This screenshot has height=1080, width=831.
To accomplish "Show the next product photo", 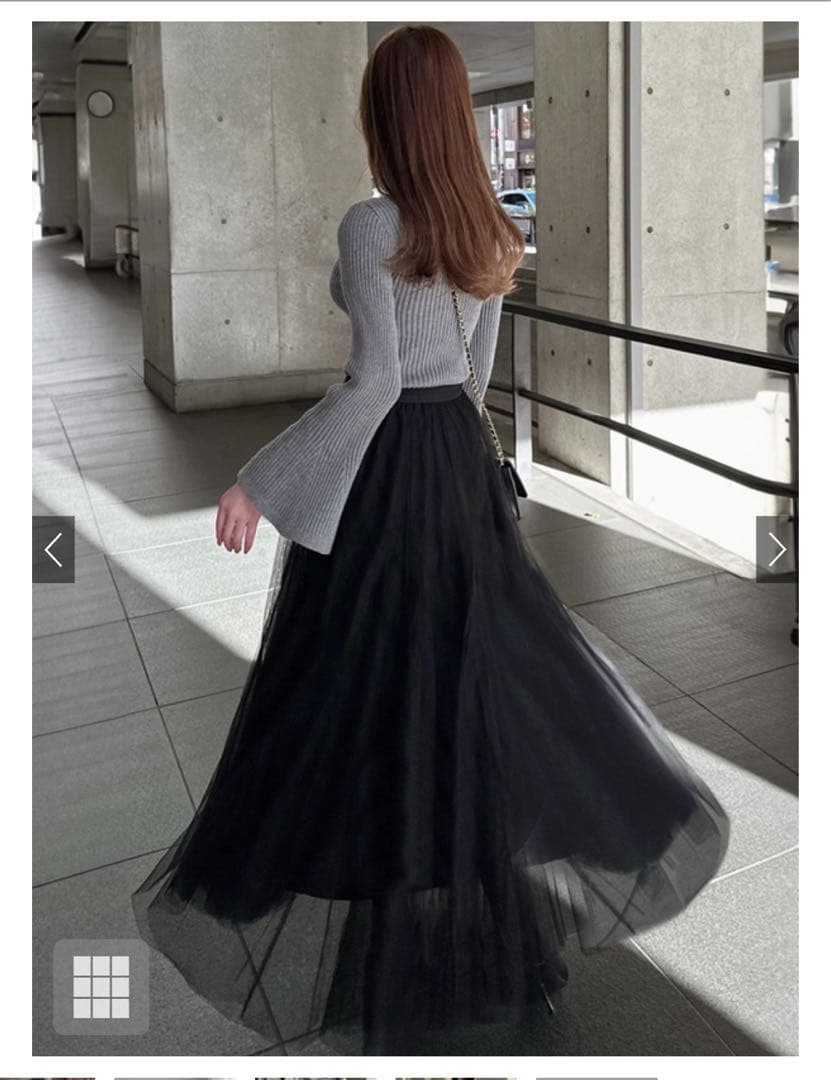I will tap(776, 549).
